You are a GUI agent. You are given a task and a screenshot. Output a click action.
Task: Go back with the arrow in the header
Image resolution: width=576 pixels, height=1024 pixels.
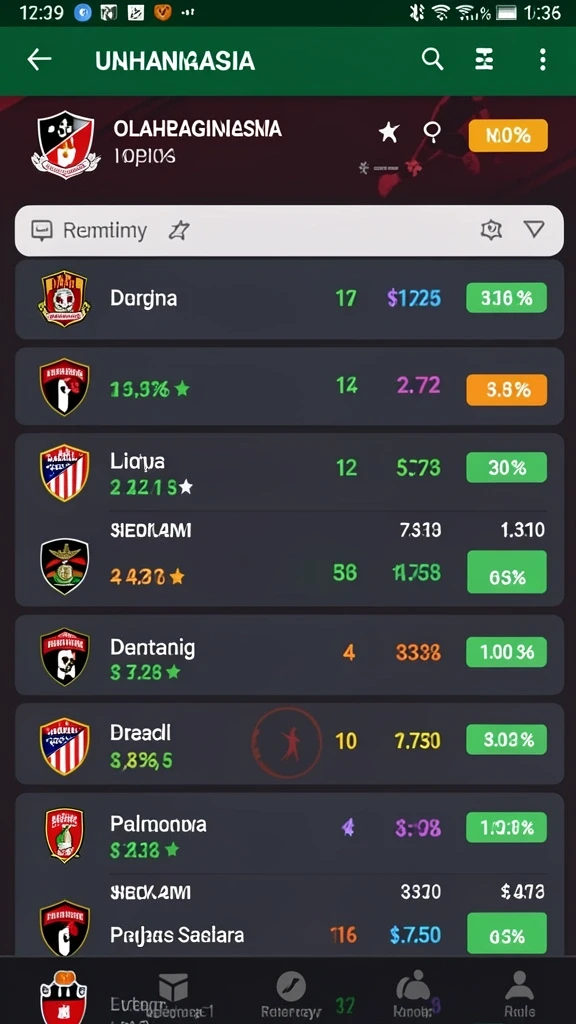tap(39, 60)
